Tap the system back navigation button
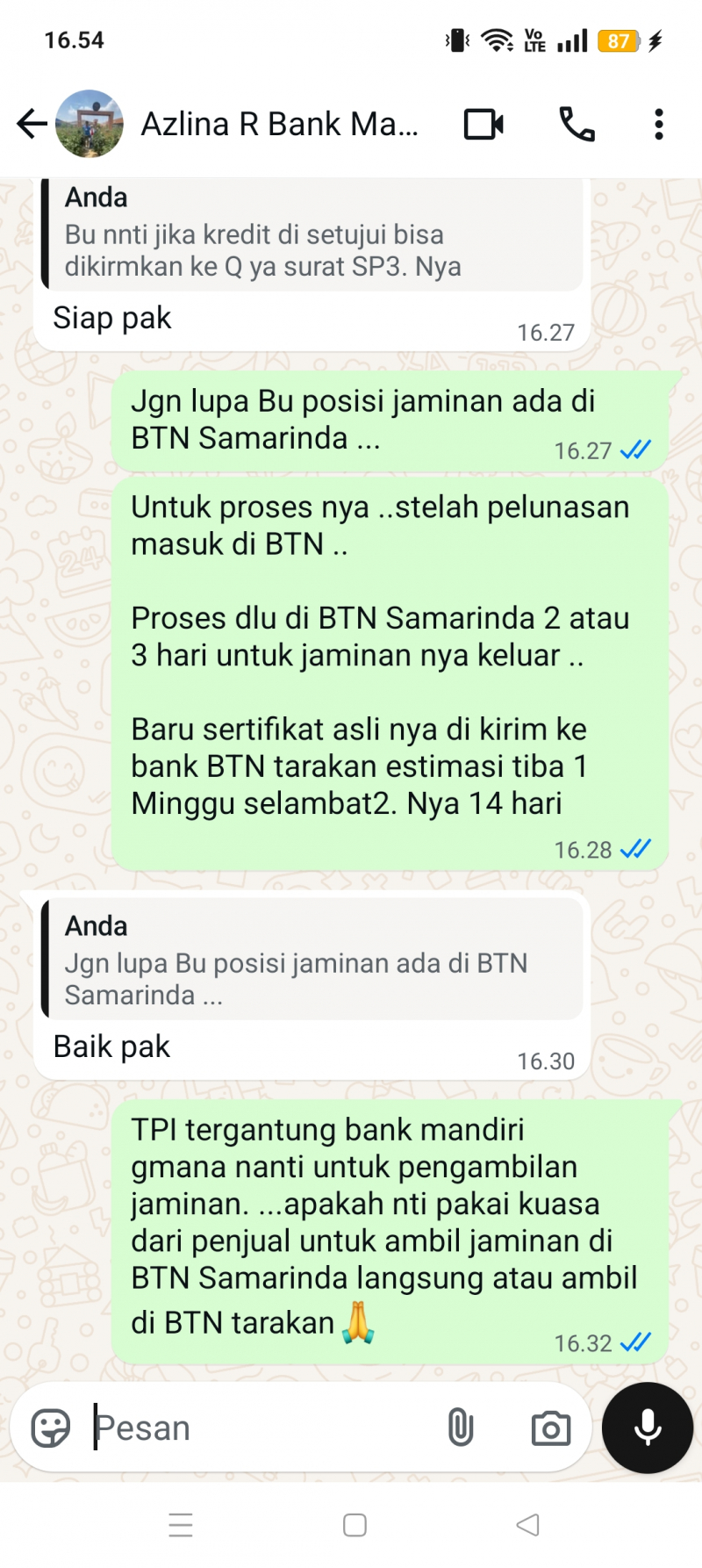 coord(527,1525)
